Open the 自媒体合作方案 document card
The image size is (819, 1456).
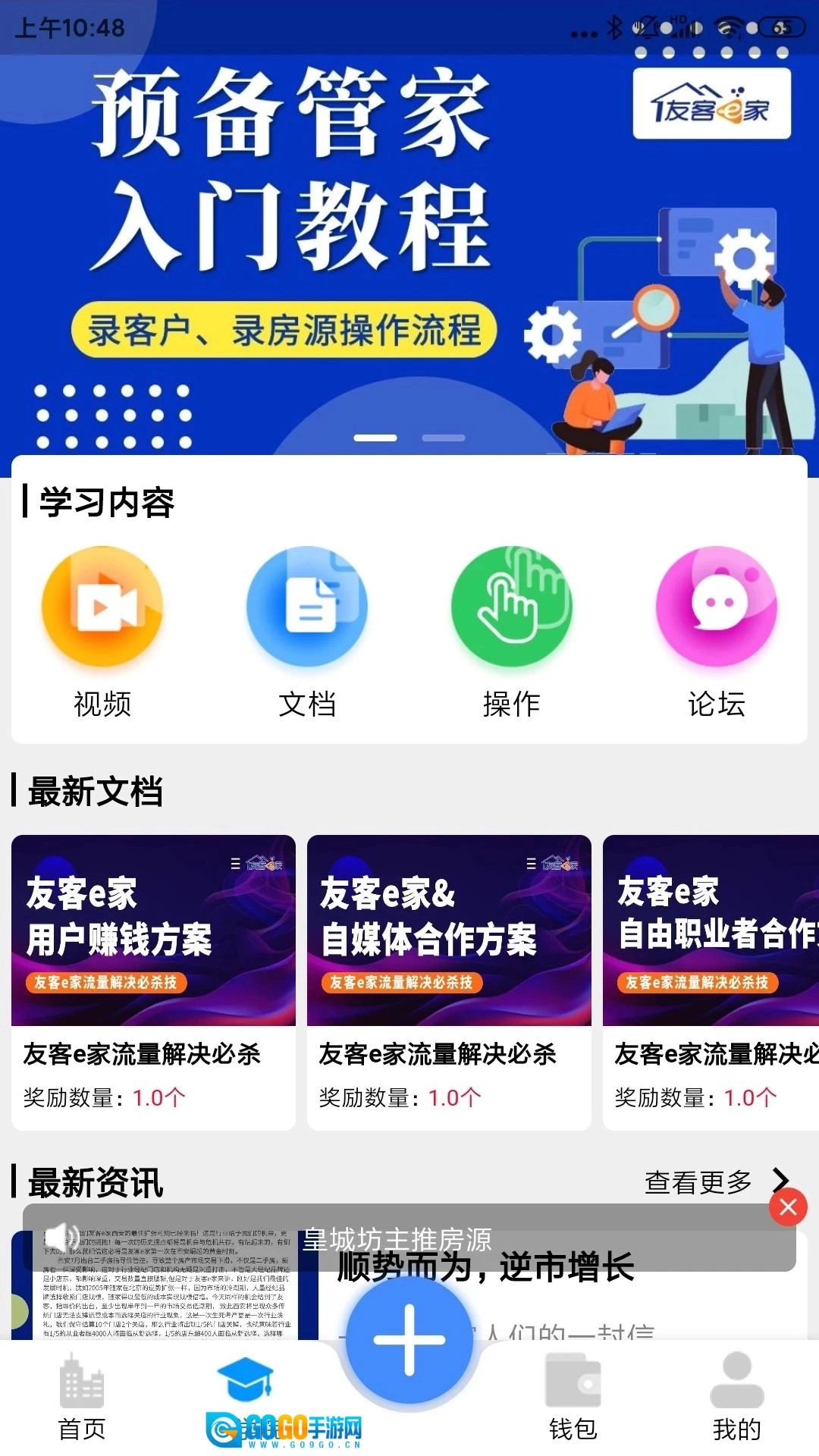tap(449, 981)
